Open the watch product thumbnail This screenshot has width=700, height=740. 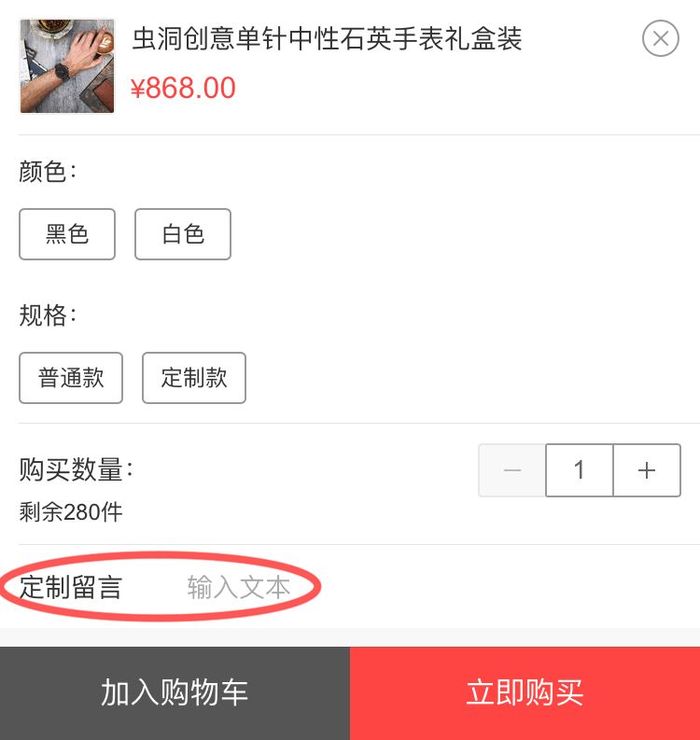(x=67, y=66)
